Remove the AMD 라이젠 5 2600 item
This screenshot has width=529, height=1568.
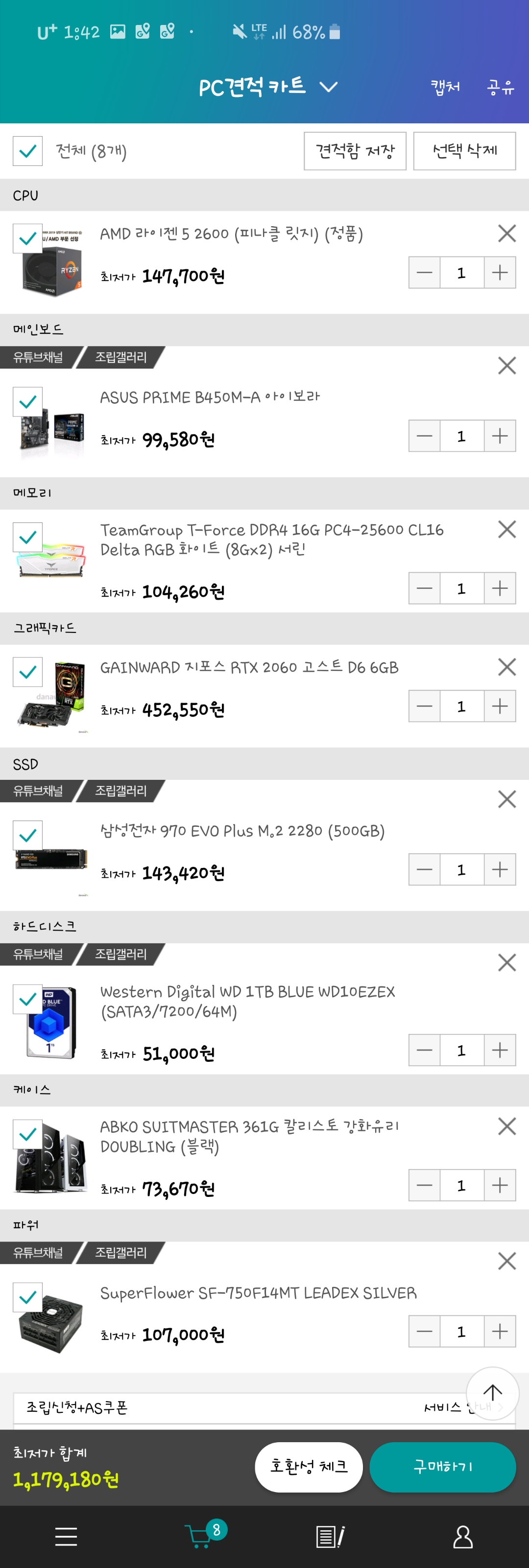[506, 233]
